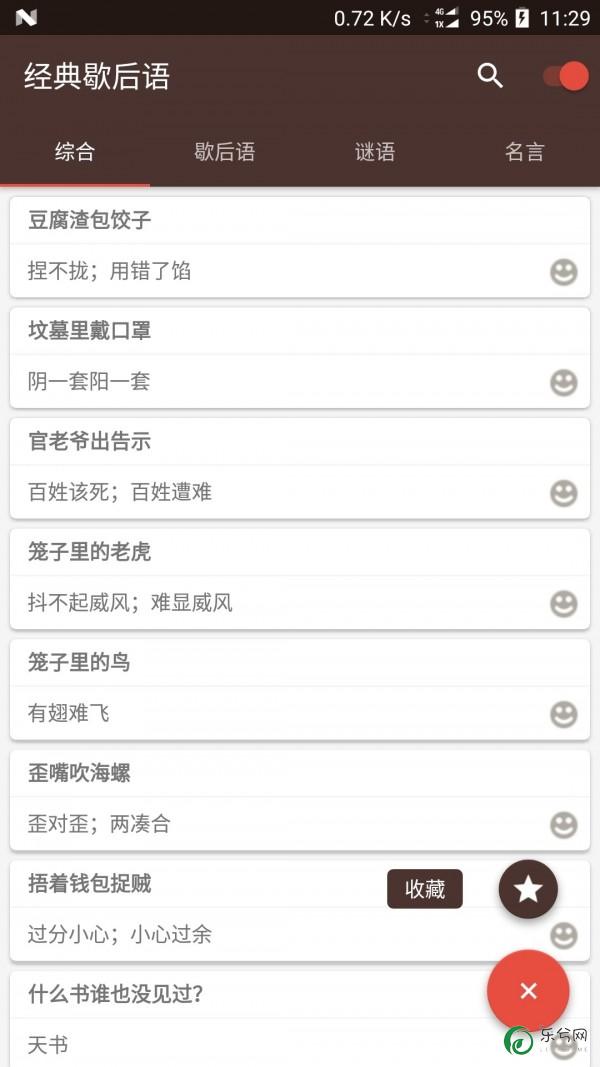Switch to the 歇后语 tab

pyautogui.click(x=224, y=151)
